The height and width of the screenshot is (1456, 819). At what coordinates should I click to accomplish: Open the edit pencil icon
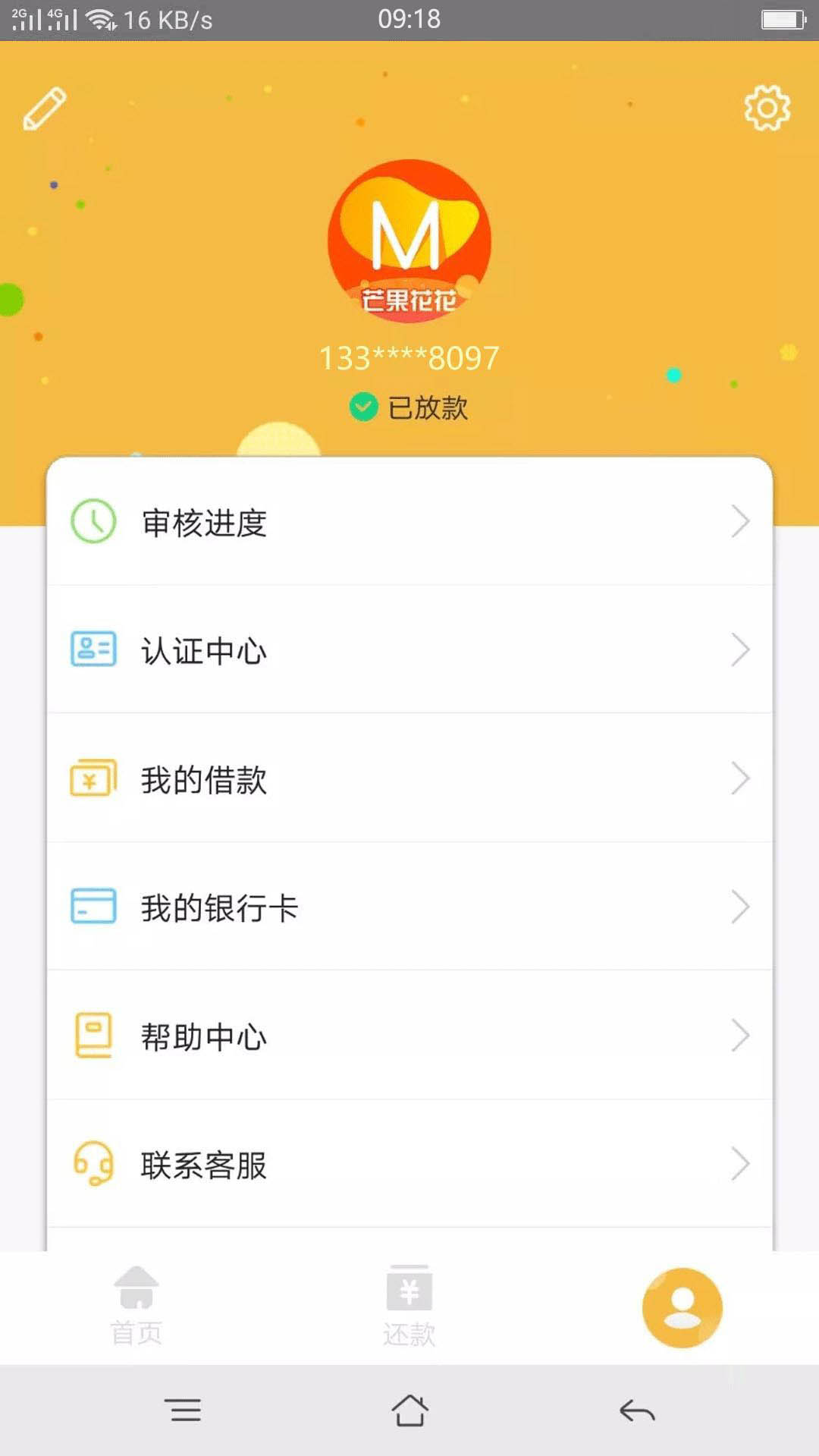pos(45,108)
